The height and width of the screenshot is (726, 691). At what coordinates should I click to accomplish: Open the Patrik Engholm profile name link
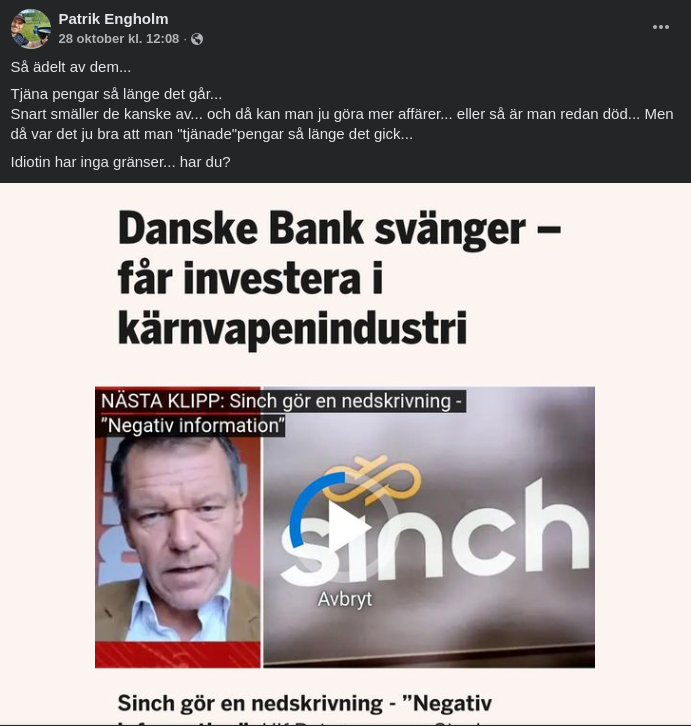pos(113,19)
